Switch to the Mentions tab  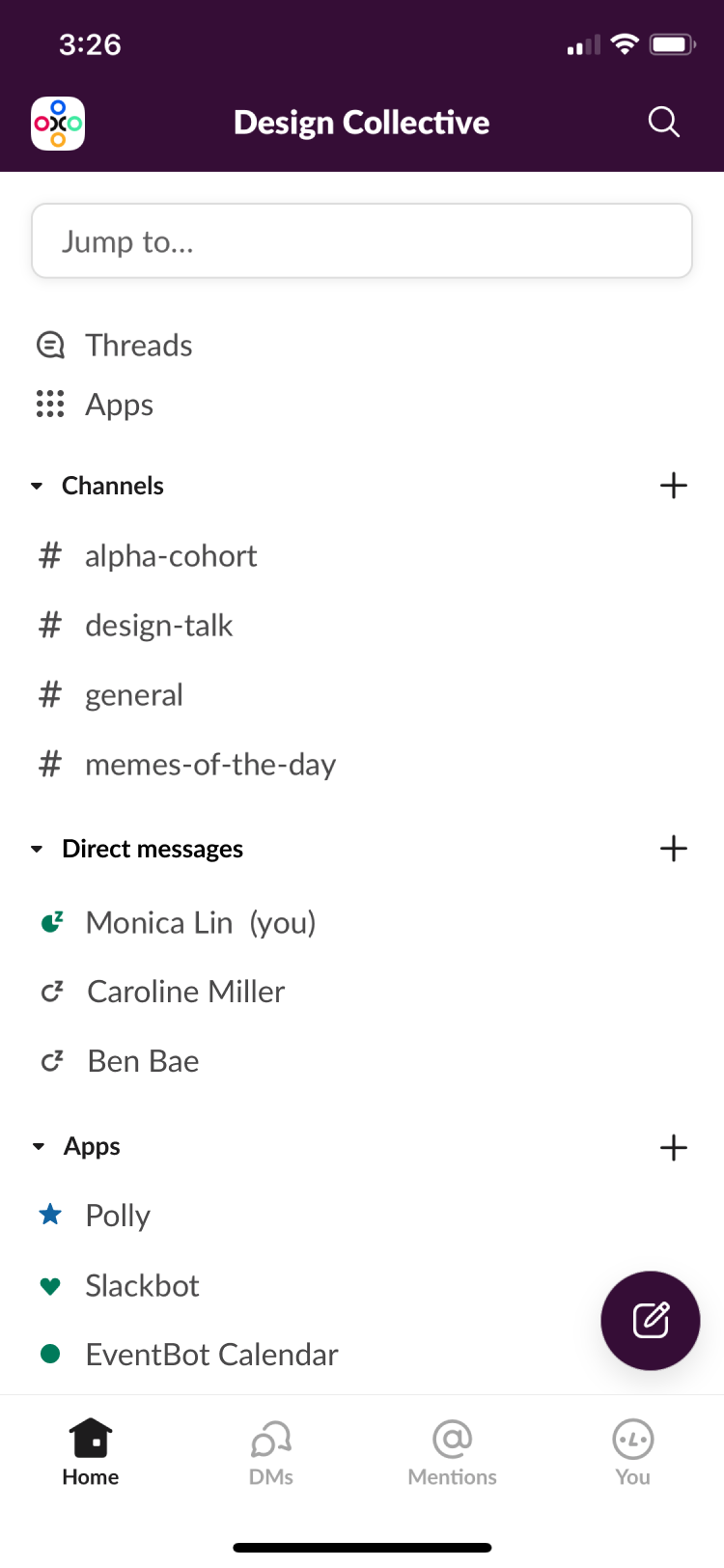pyautogui.click(x=452, y=1453)
